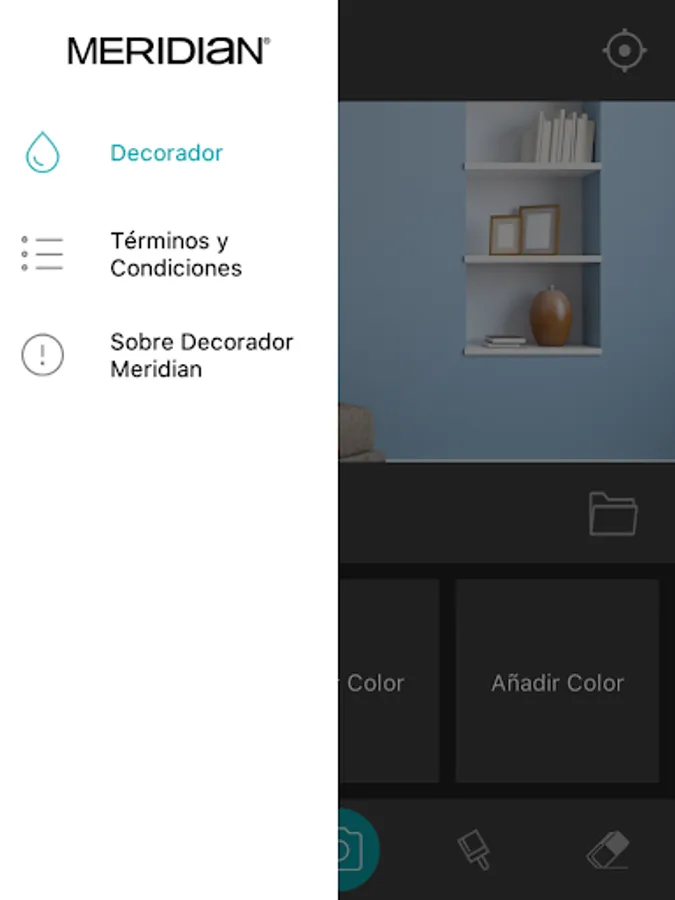Tap the room photo preview
675x900 pixels.
click(x=507, y=281)
